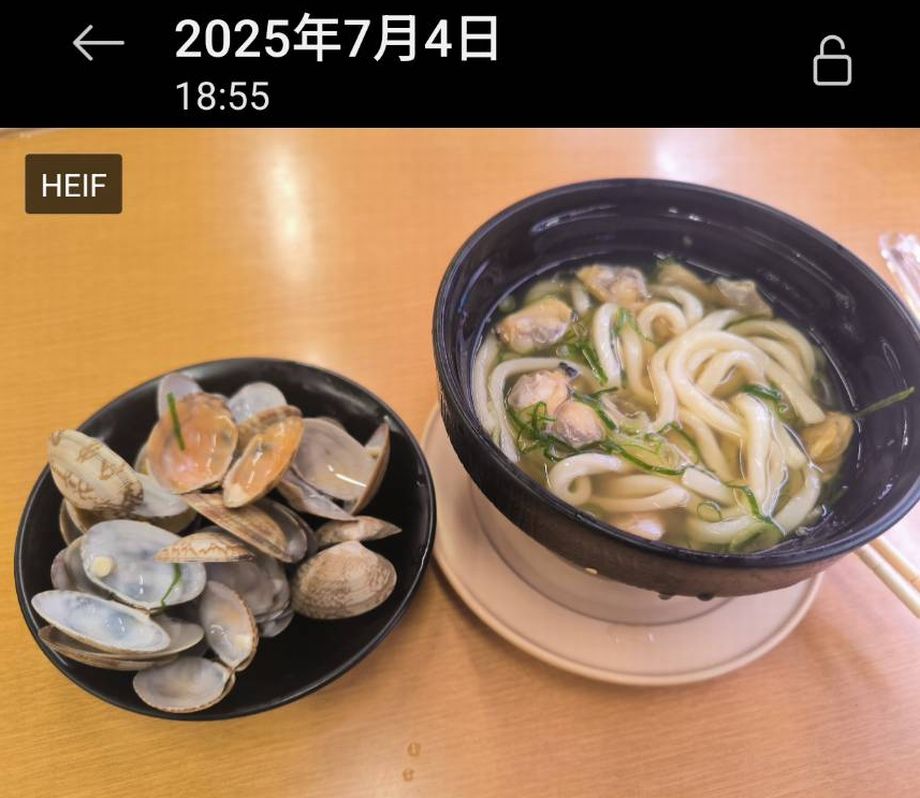
Task: Go back using the arrow icon
Action: (x=98, y=44)
